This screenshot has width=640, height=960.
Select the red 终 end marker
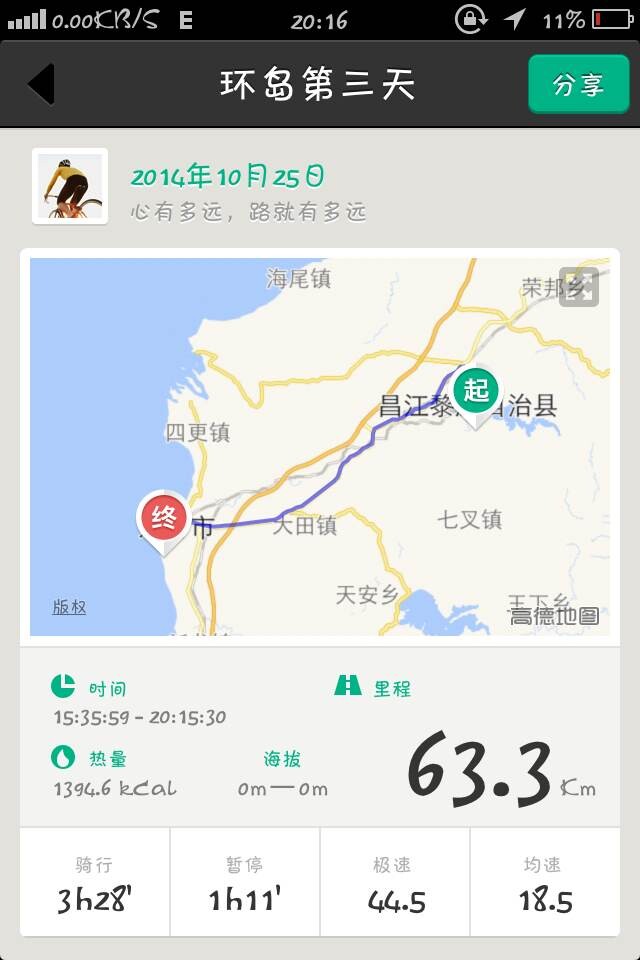point(163,519)
